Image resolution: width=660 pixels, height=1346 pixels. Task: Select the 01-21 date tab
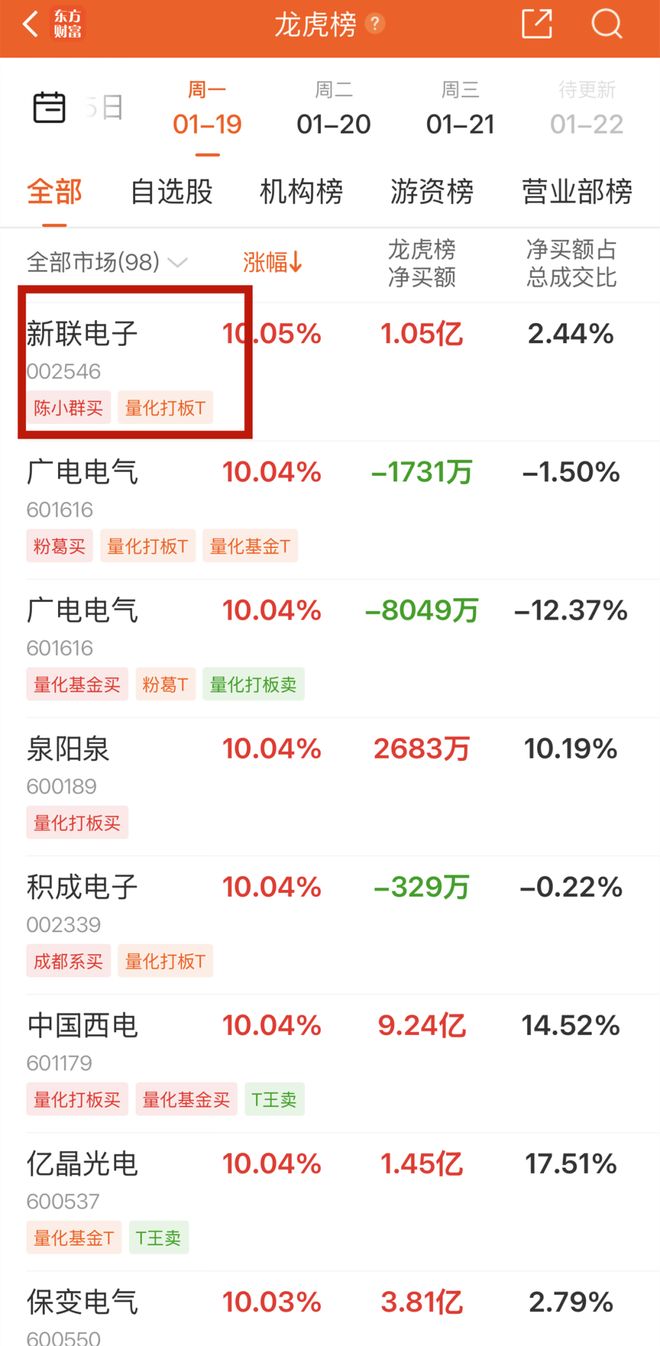tap(460, 108)
